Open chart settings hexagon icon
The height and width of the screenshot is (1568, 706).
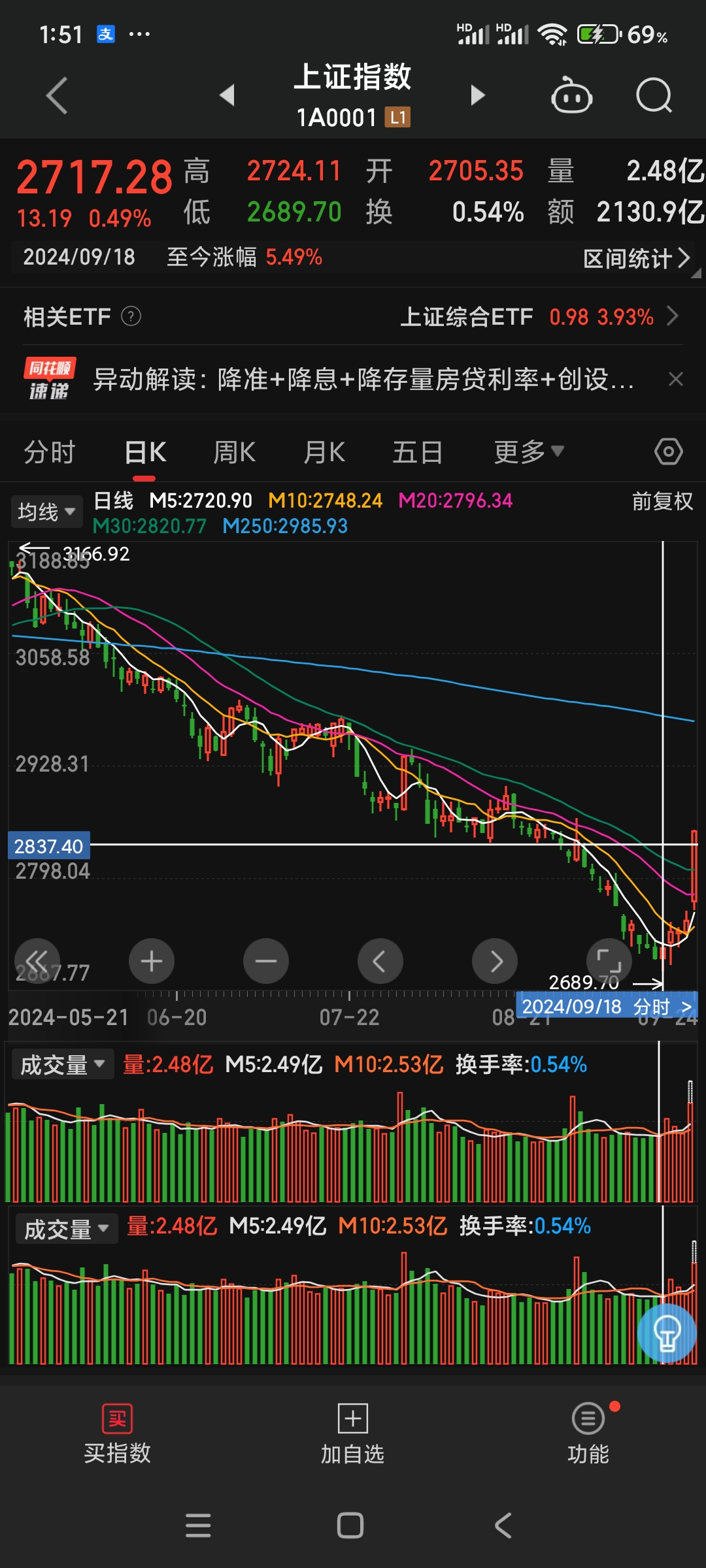click(x=668, y=451)
